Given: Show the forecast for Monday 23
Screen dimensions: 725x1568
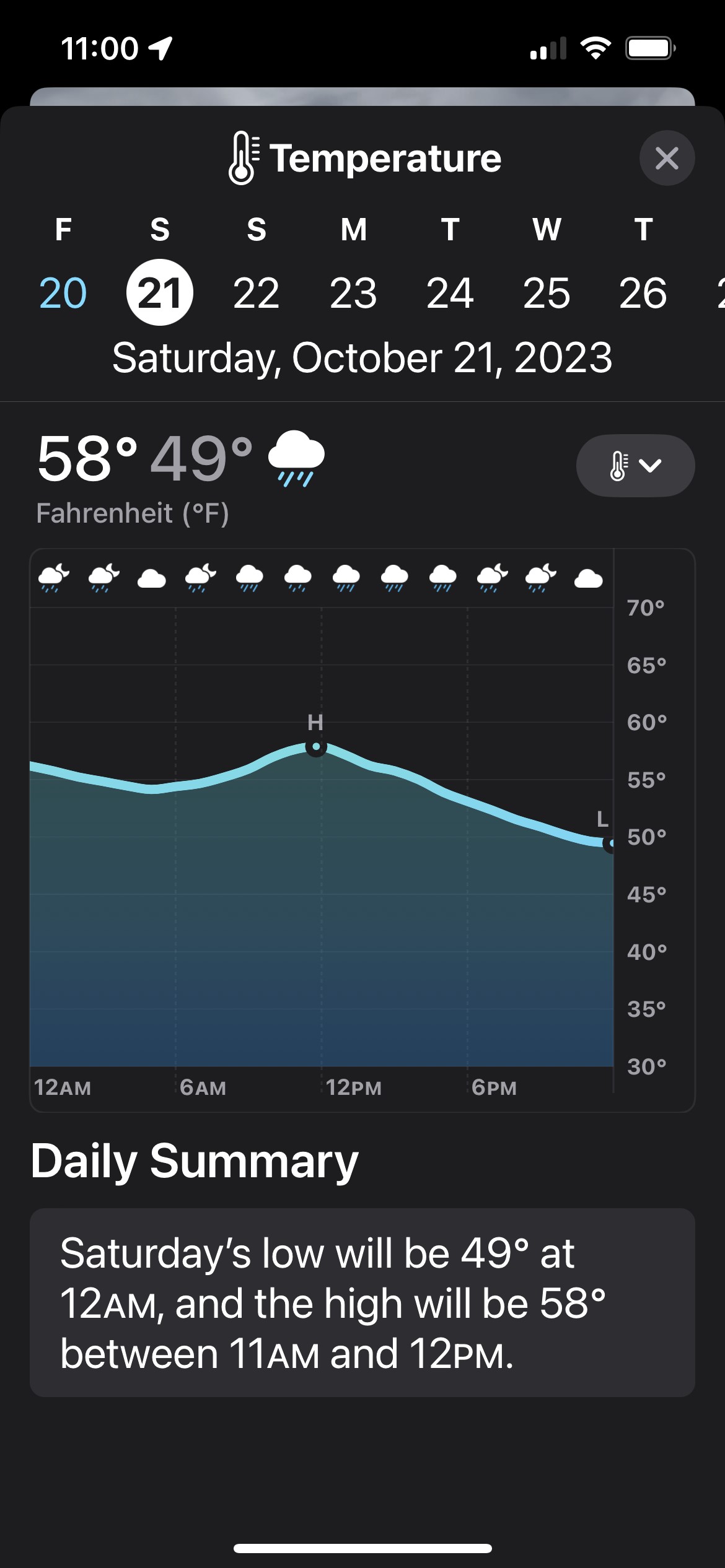Looking at the screenshot, I should (x=353, y=292).
